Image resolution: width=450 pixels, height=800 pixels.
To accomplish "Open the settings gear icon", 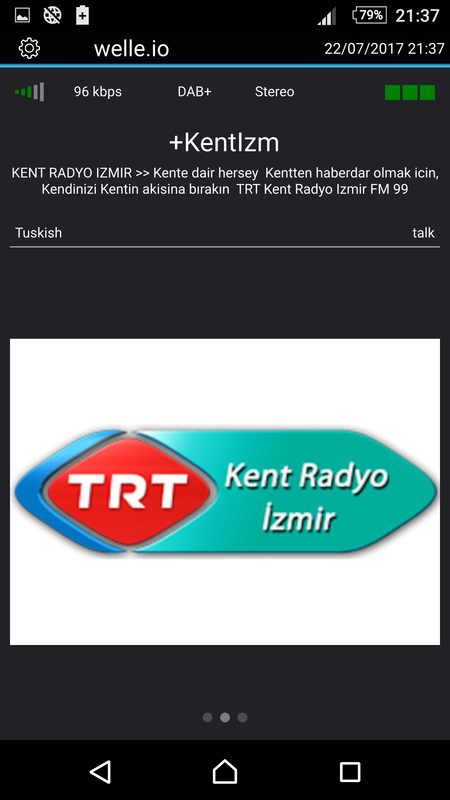I will [30, 48].
